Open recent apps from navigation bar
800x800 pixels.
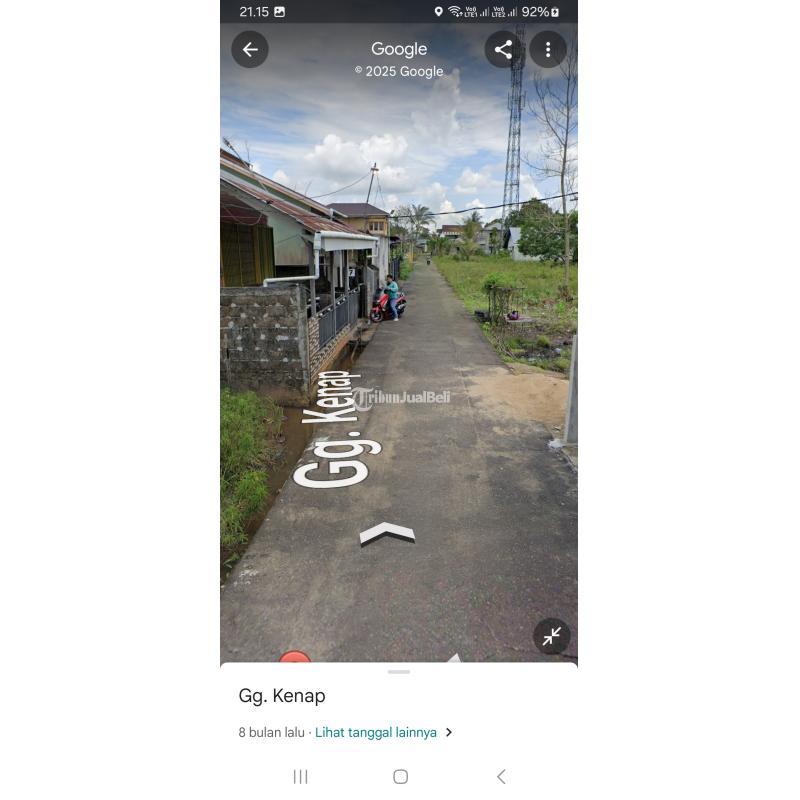[300, 776]
